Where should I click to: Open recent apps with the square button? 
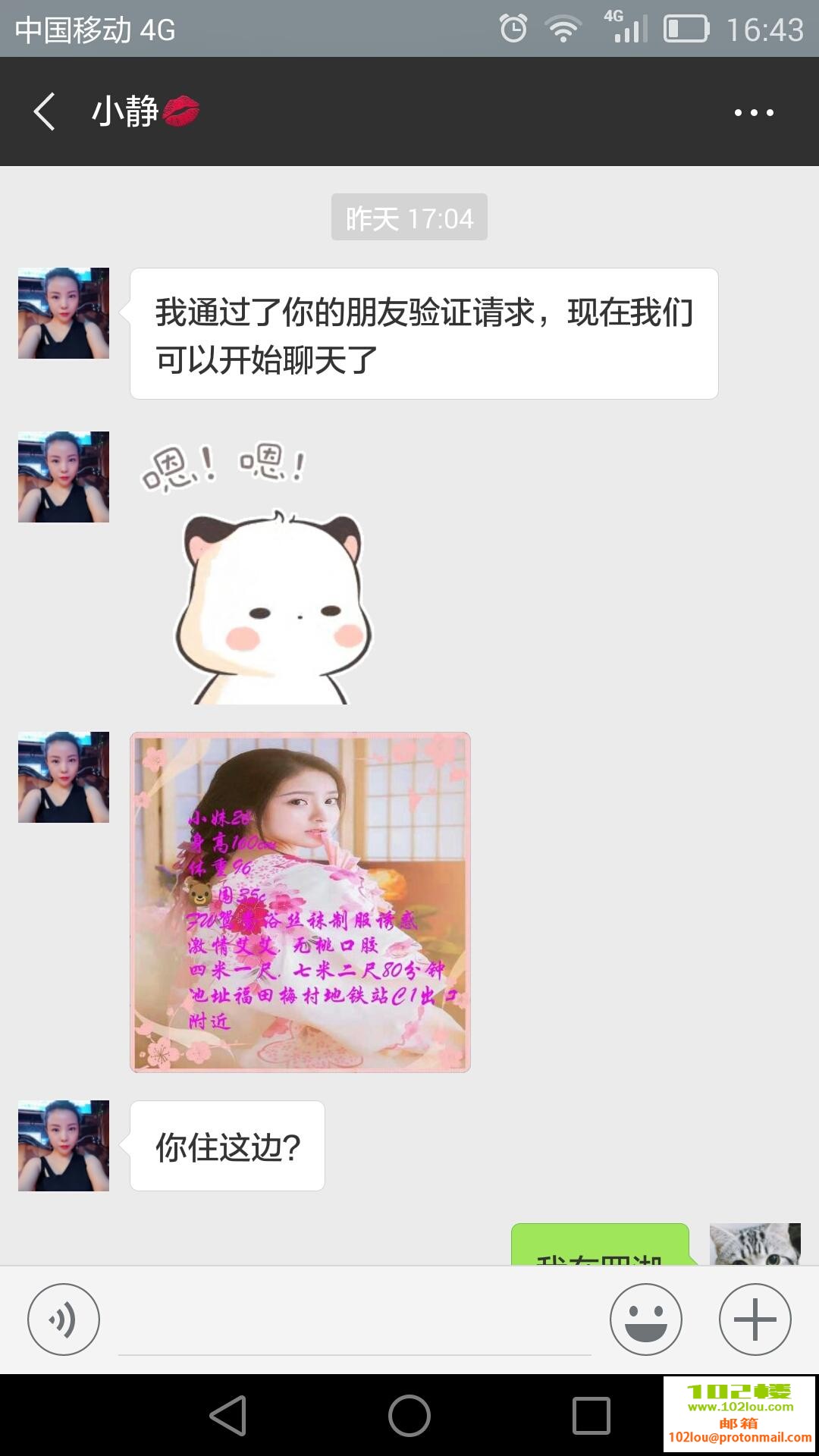(591, 1415)
